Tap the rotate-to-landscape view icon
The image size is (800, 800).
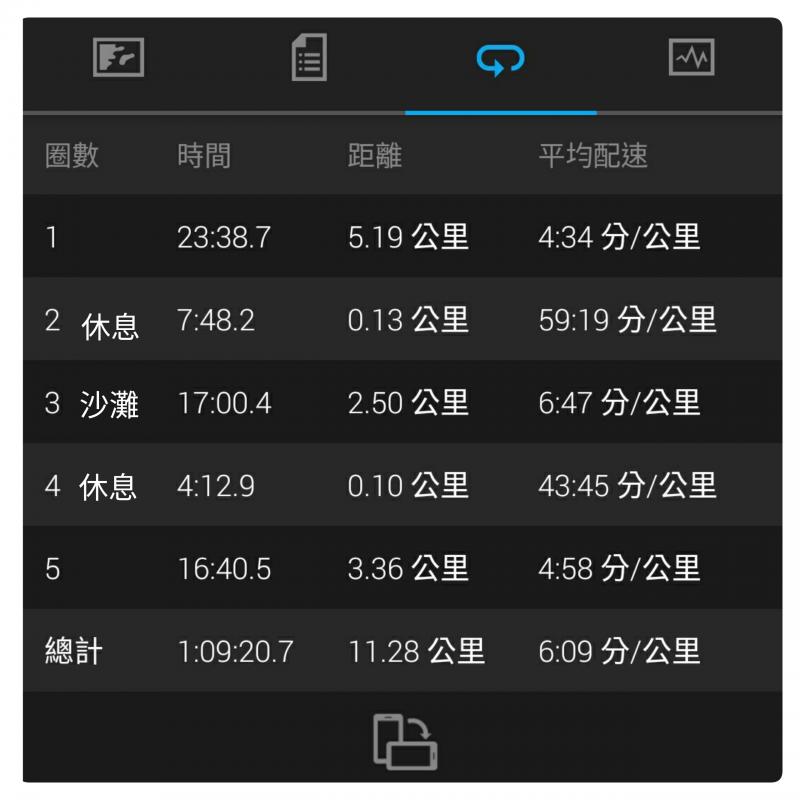point(405,742)
